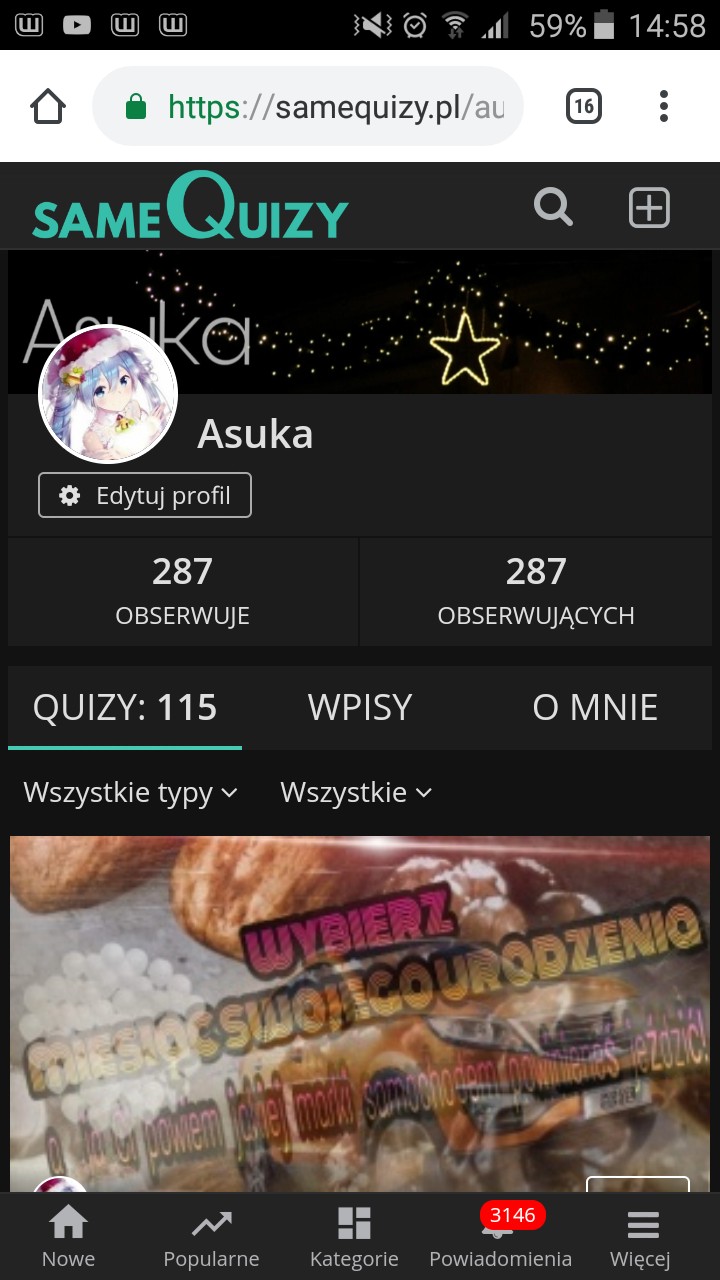This screenshot has width=720, height=1280.
Task: Expand the Wszystkie filter dropdown
Action: 356,793
